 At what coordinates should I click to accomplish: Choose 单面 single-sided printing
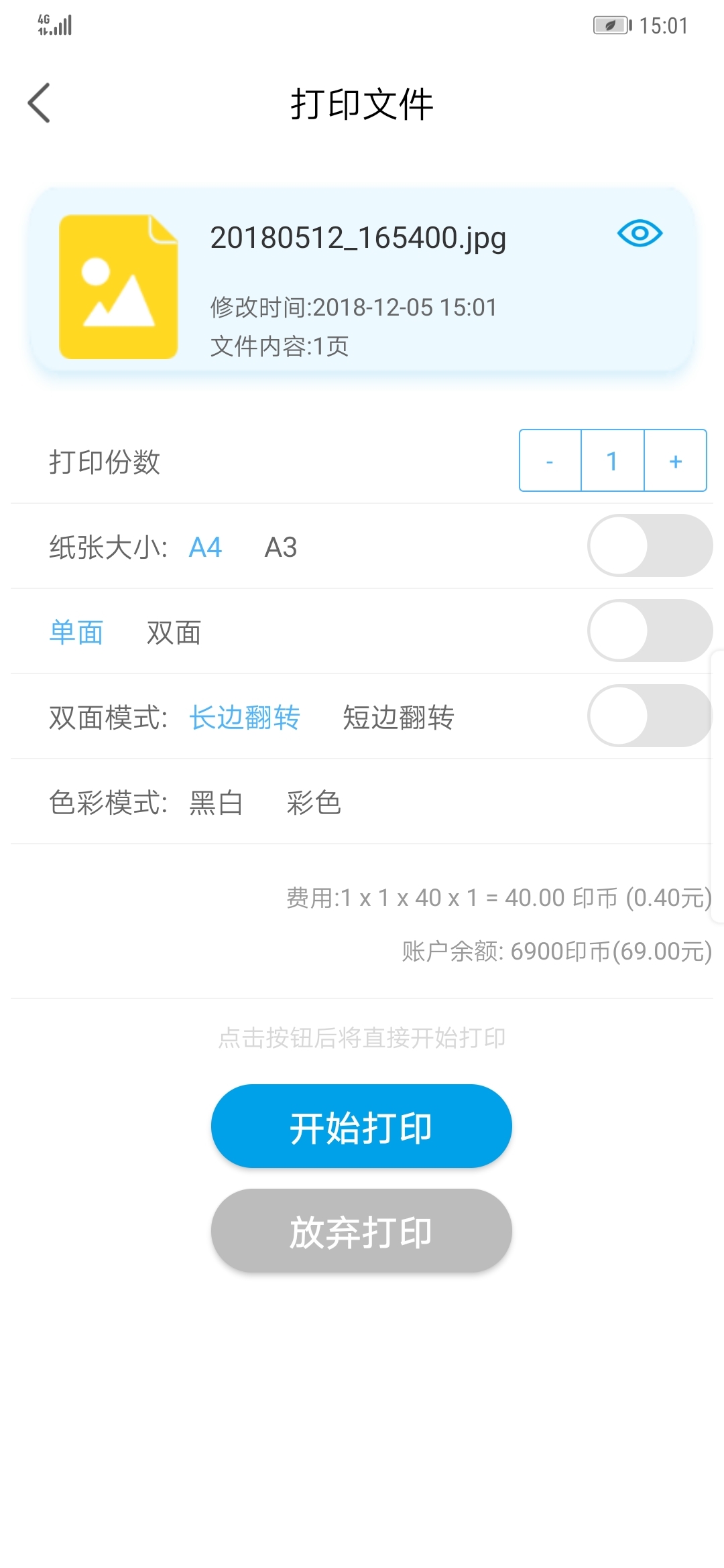point(76,632)
